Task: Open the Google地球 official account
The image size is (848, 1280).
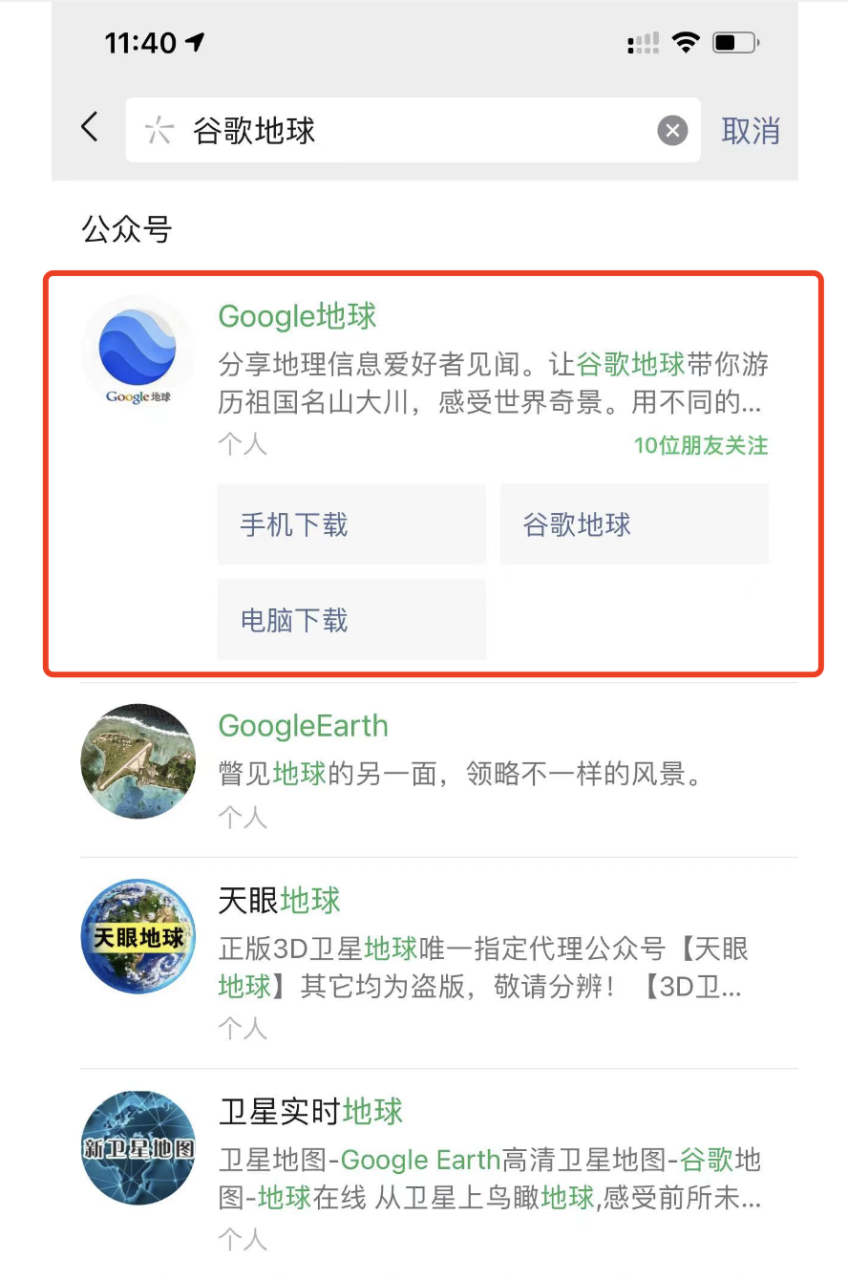Action: (297, 317)
